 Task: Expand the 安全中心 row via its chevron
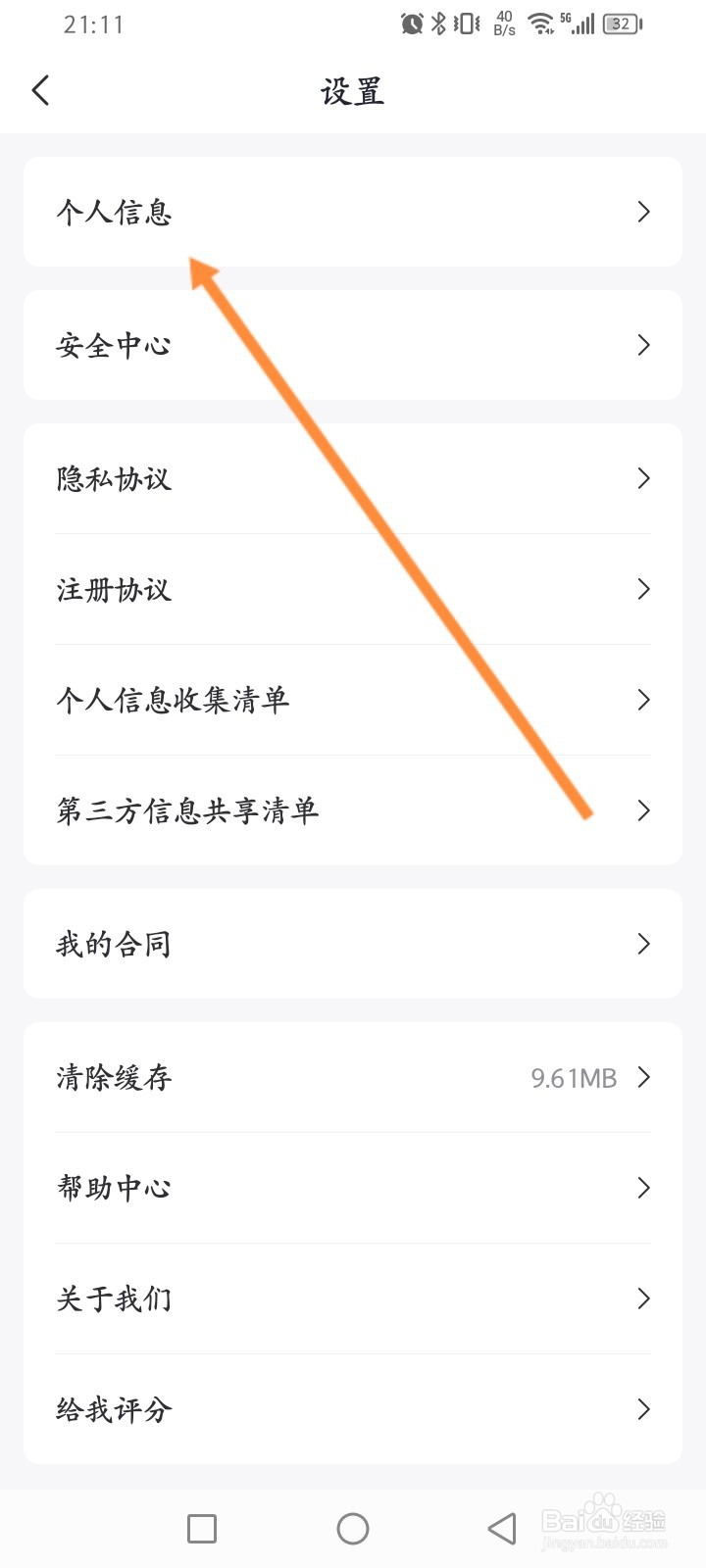coord(644,345)
